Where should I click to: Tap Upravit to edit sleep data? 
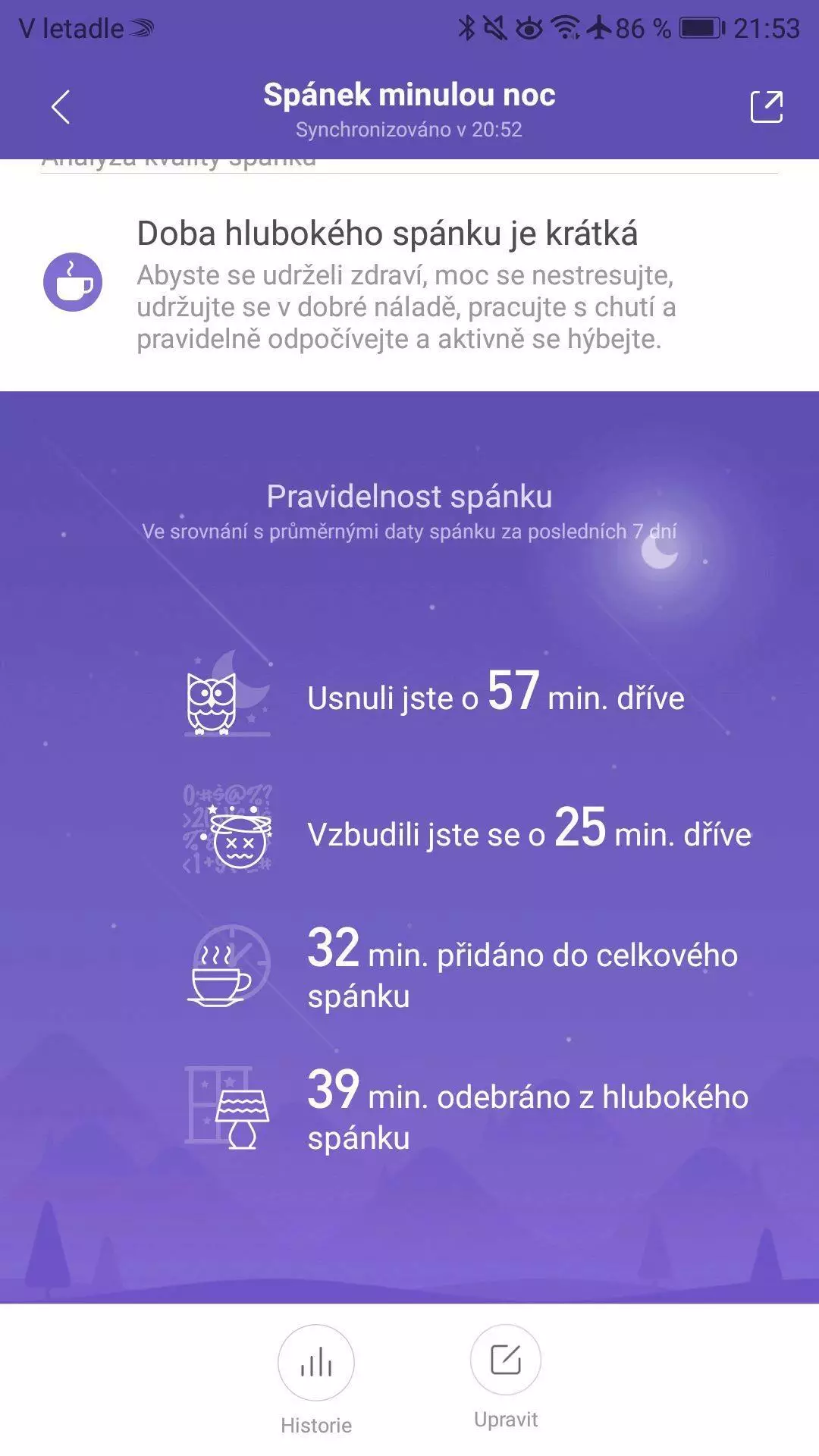click(505, 1360)
